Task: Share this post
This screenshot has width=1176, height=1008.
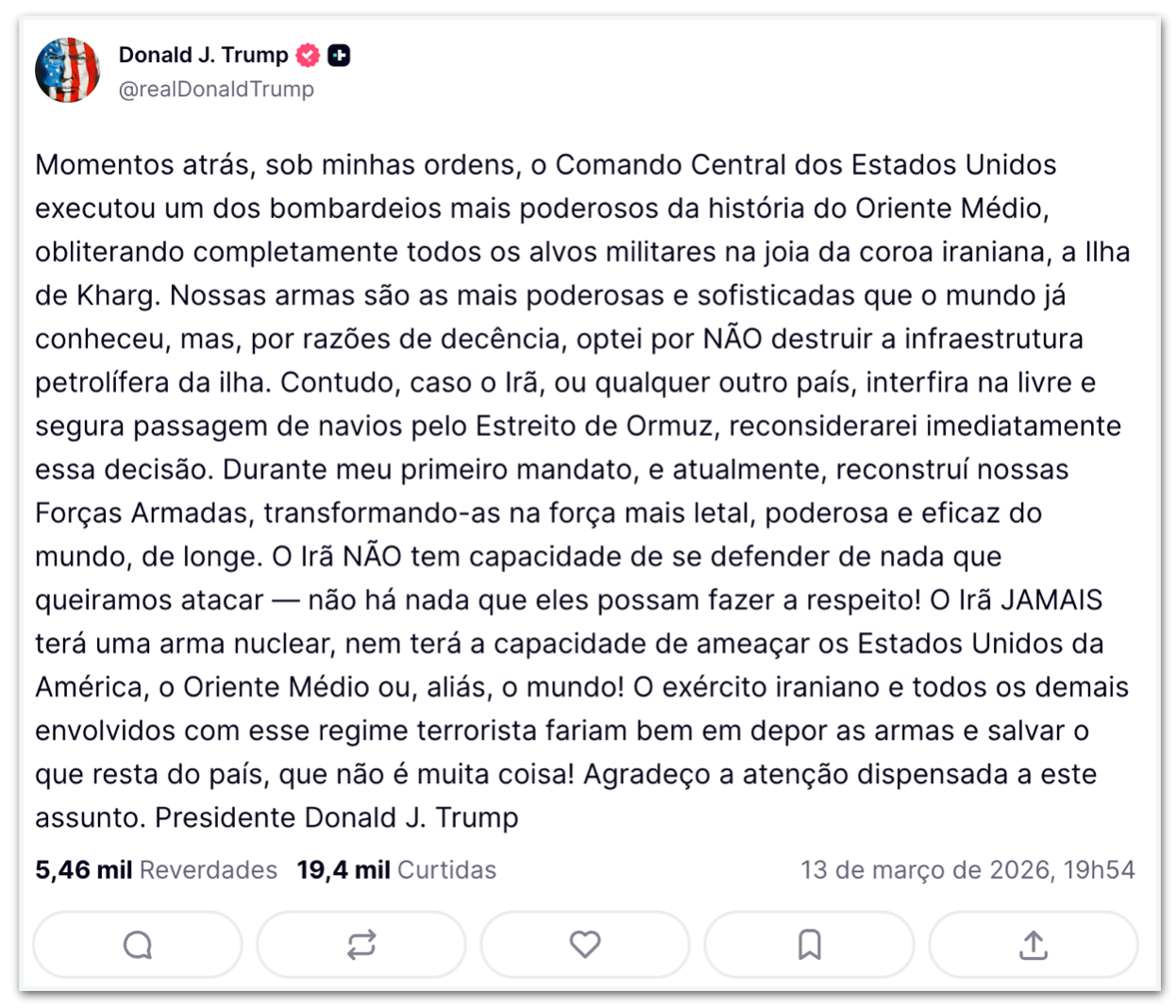Action: tap(1033, 945)
